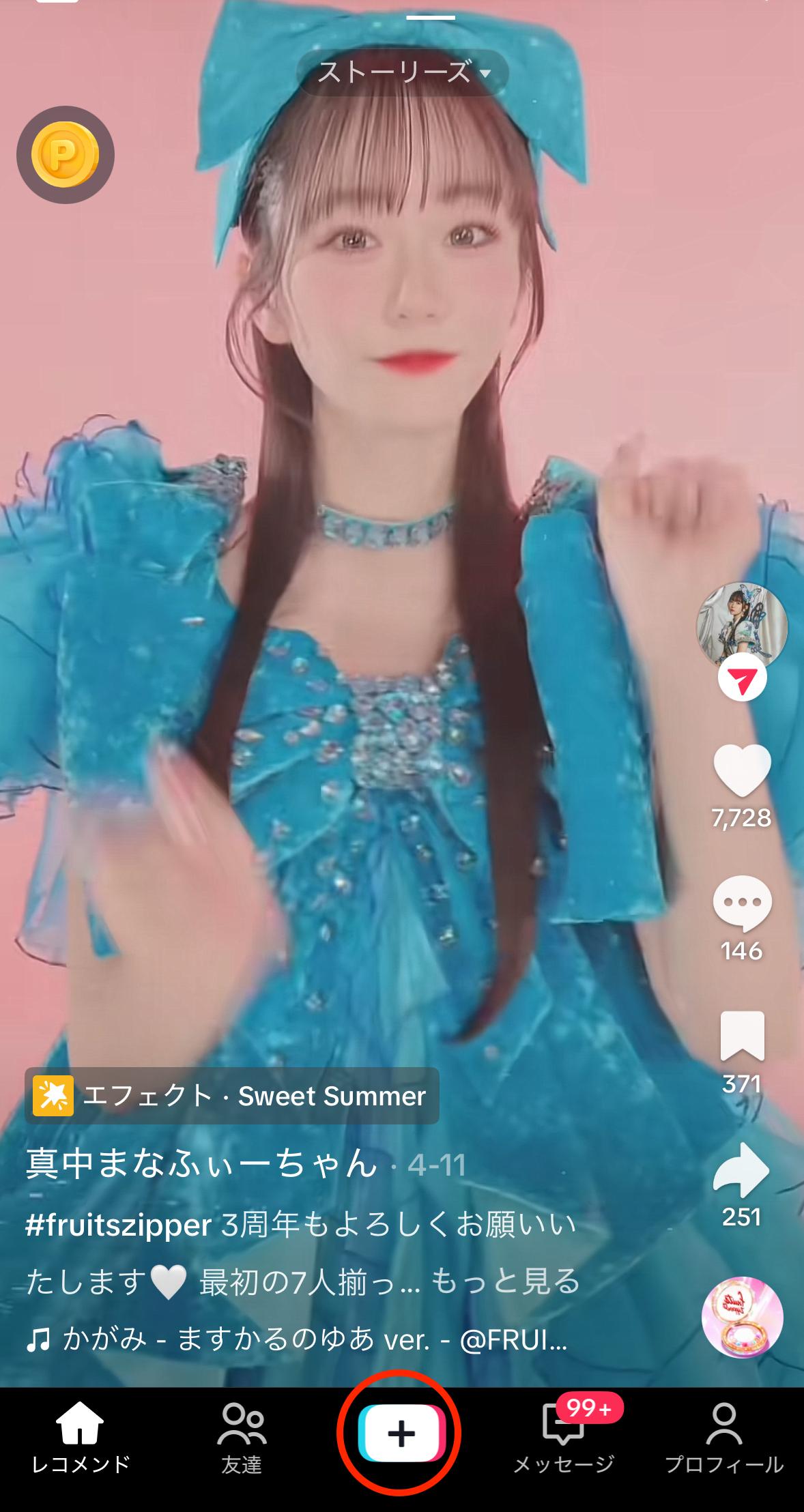
Task: Open the comments on this video
Action: [742, 903]
